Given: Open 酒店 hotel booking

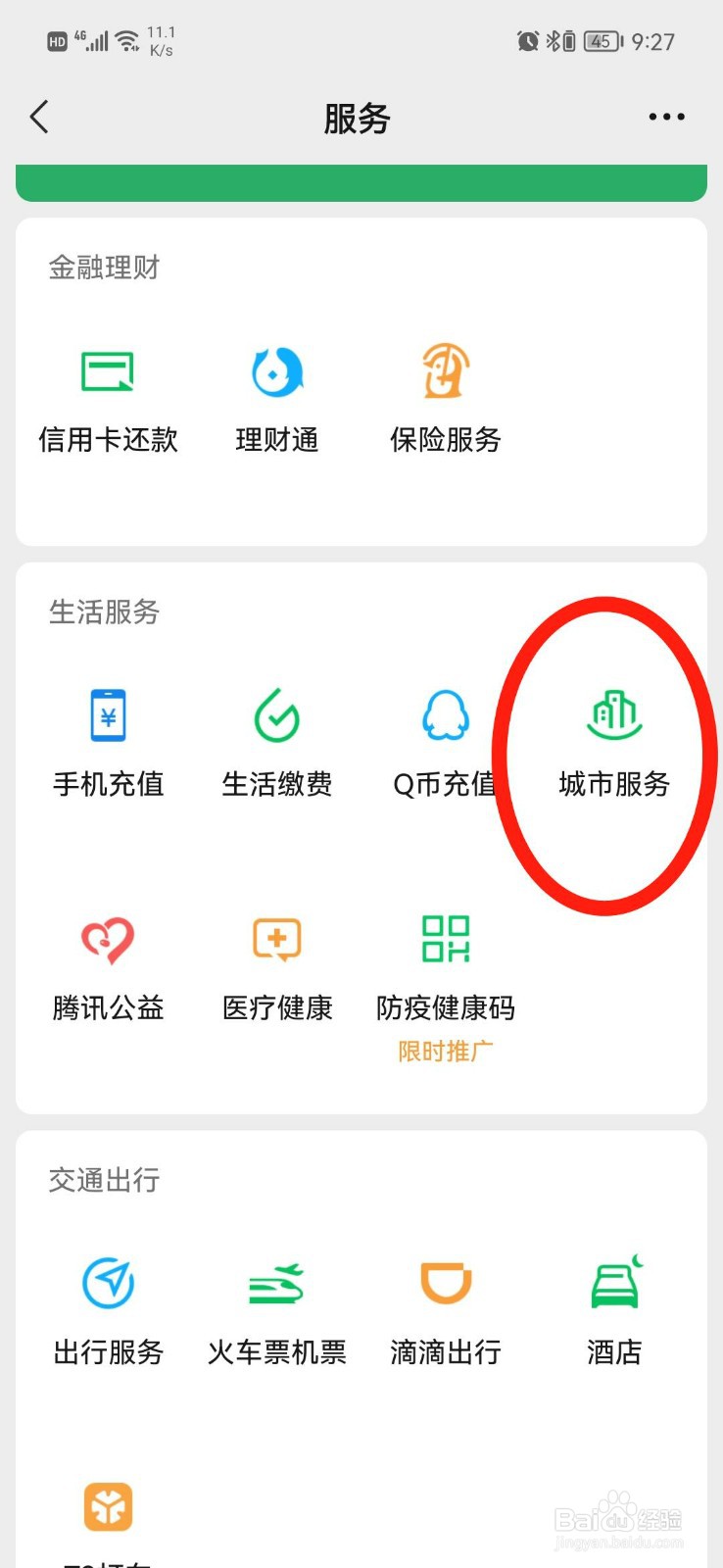Looking at the screenshot, I should (x=614, y=1310).
